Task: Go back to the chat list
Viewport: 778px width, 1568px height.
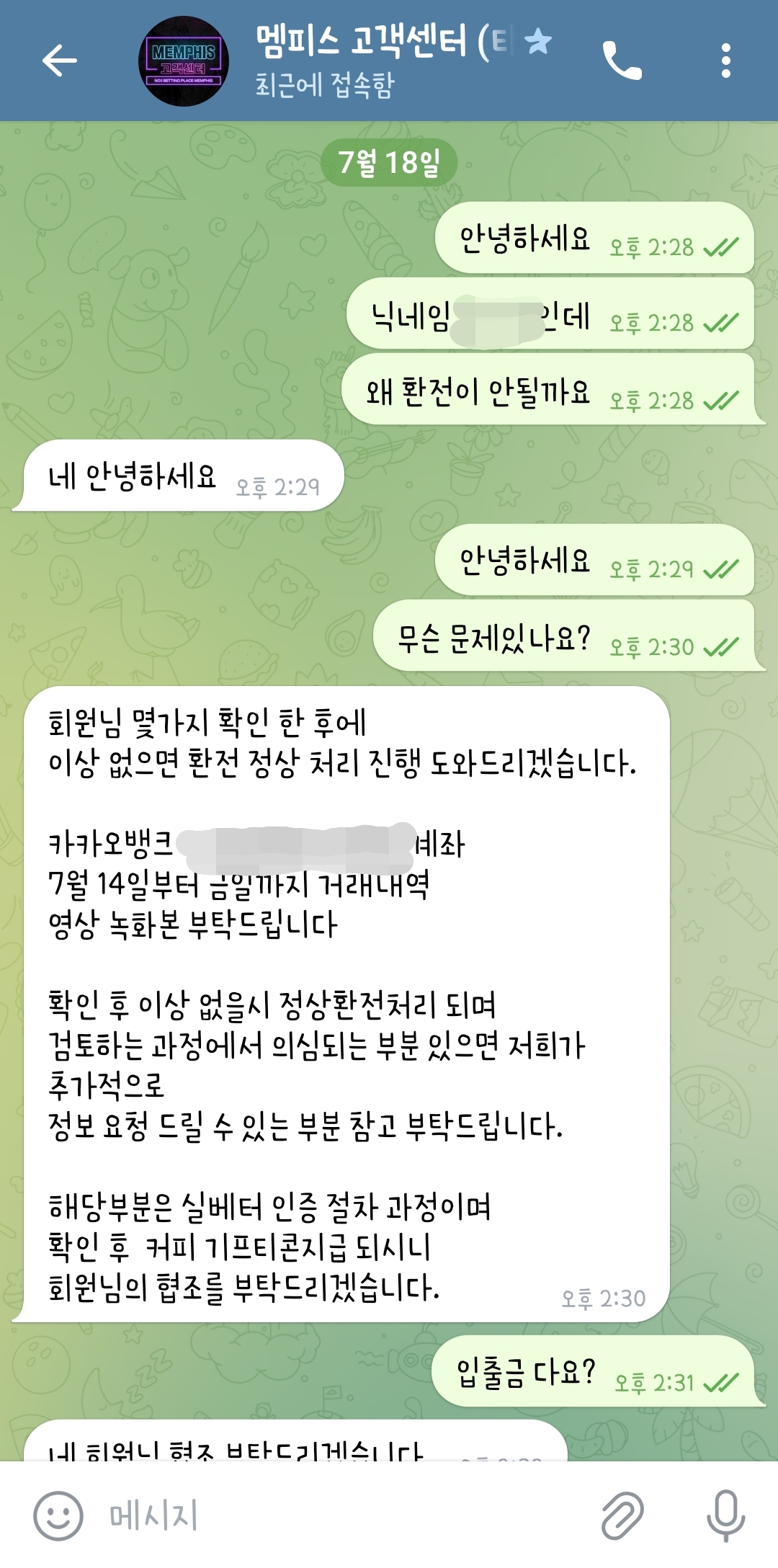Action: pos(59,61)
